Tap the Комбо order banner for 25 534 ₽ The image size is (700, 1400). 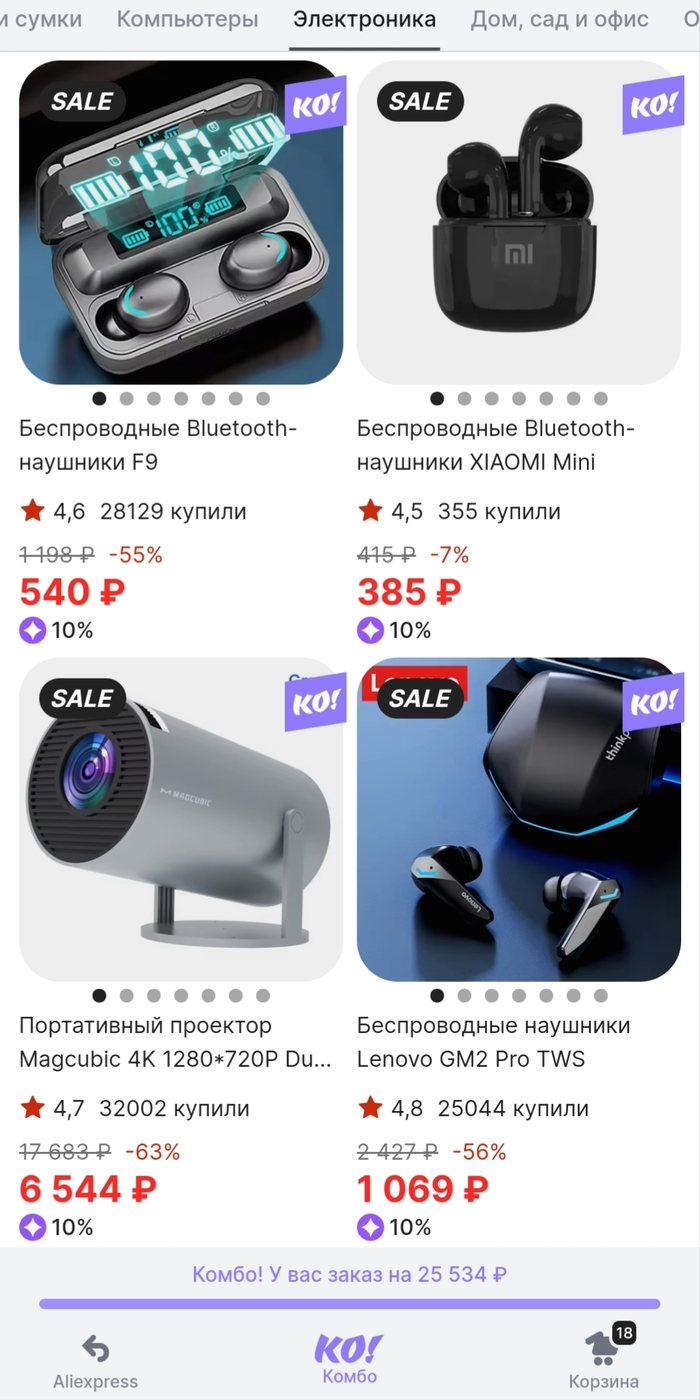350,1275
